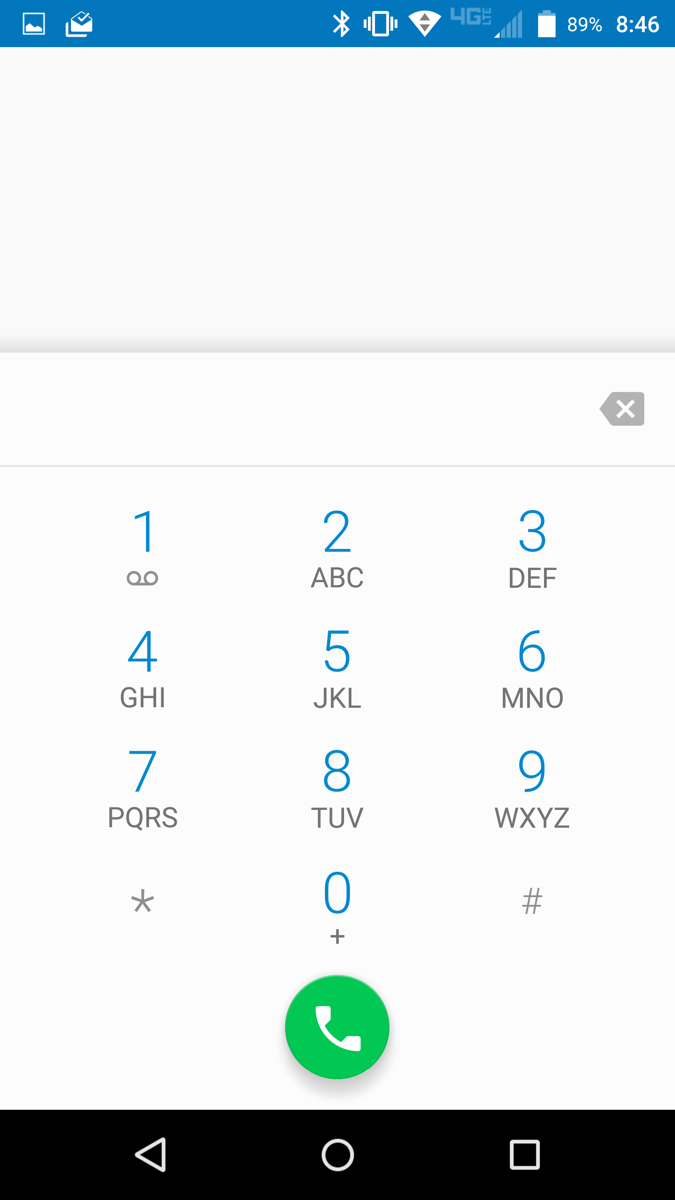
Task: Dial 7 on the keypad
Action: tap(143, 787)
